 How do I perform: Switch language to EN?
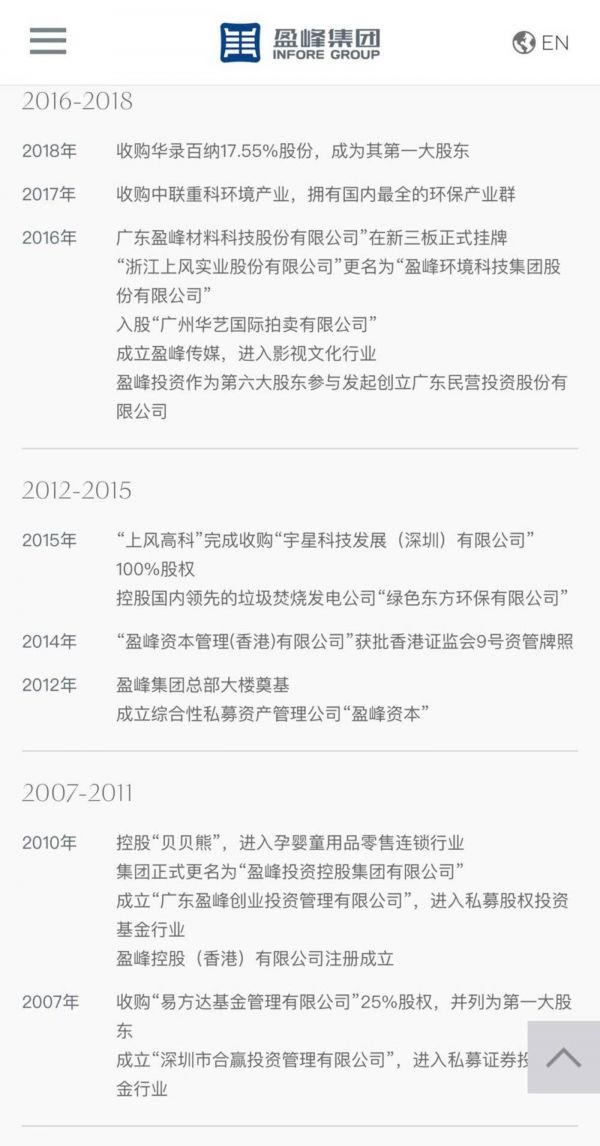pos(540,42)
